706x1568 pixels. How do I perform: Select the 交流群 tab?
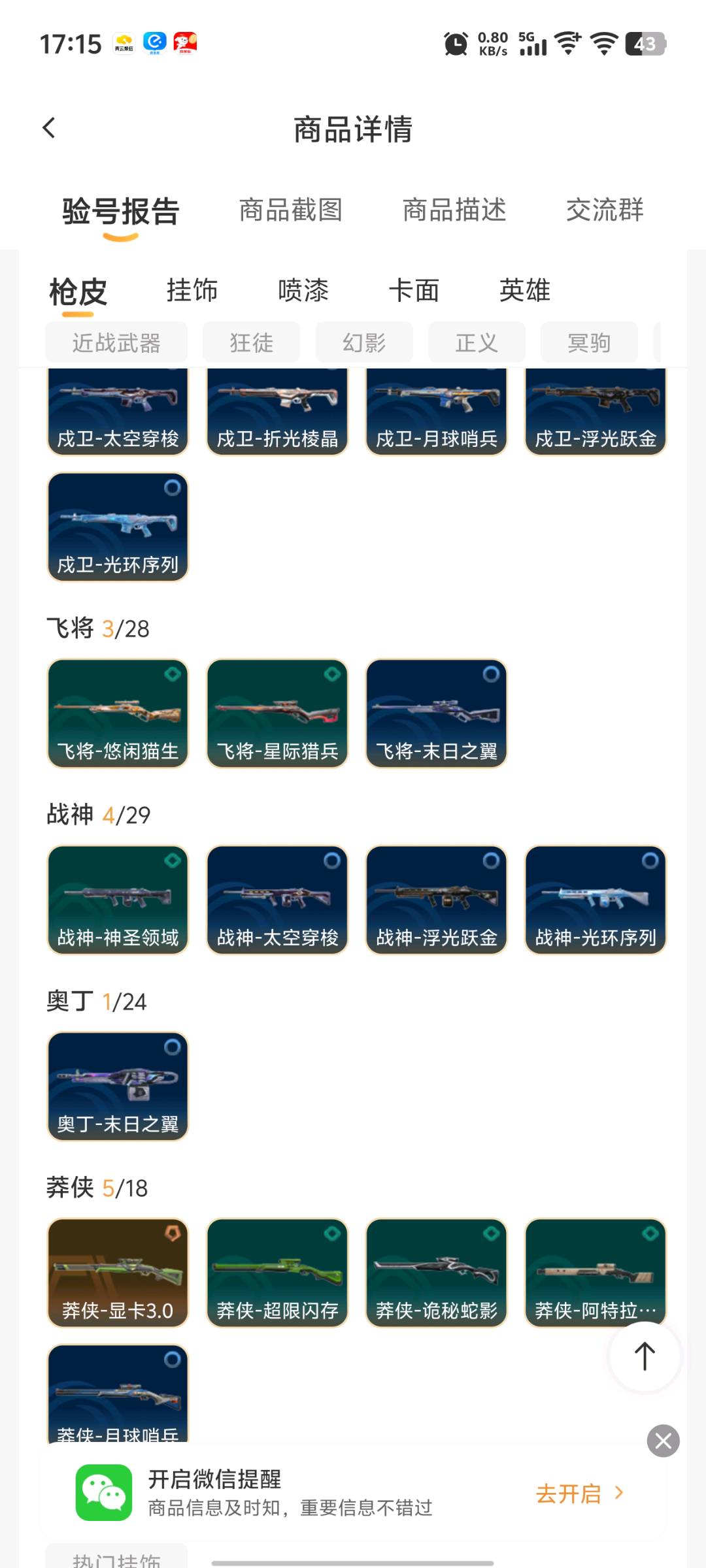(x=605, y=210)
